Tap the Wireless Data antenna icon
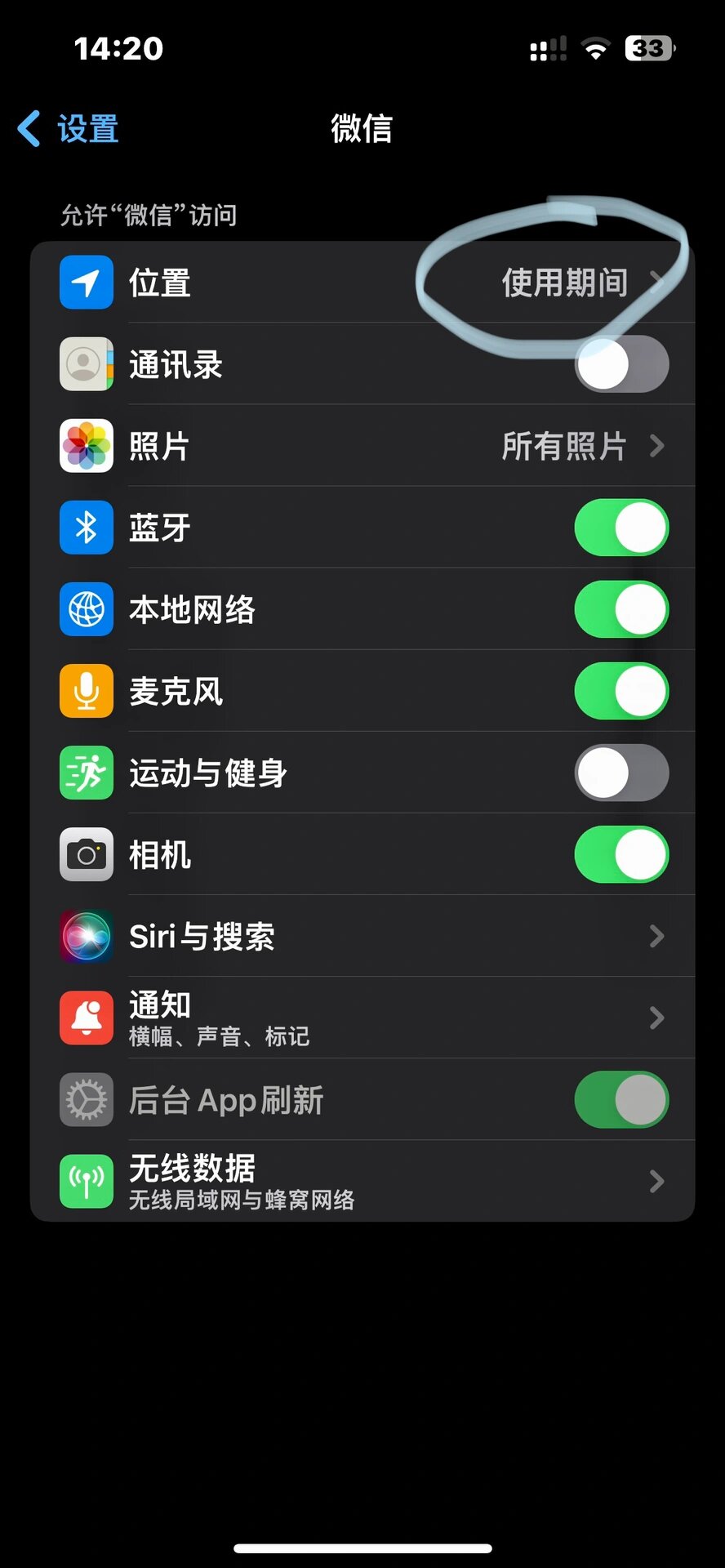The image size is (725, 1568). [86, 1181]
